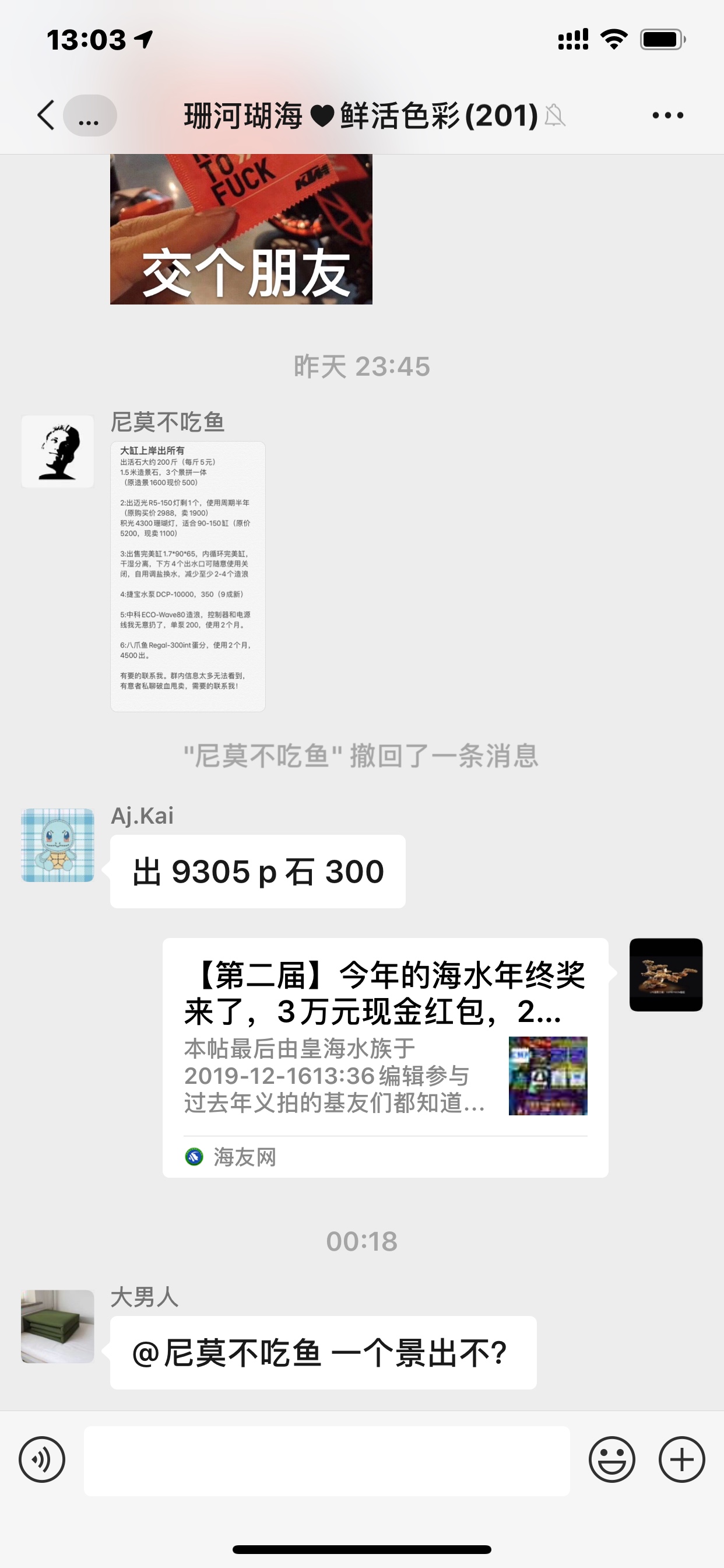Open the 海友网 年终奖 shared link card

click(x=385, y=1056)
